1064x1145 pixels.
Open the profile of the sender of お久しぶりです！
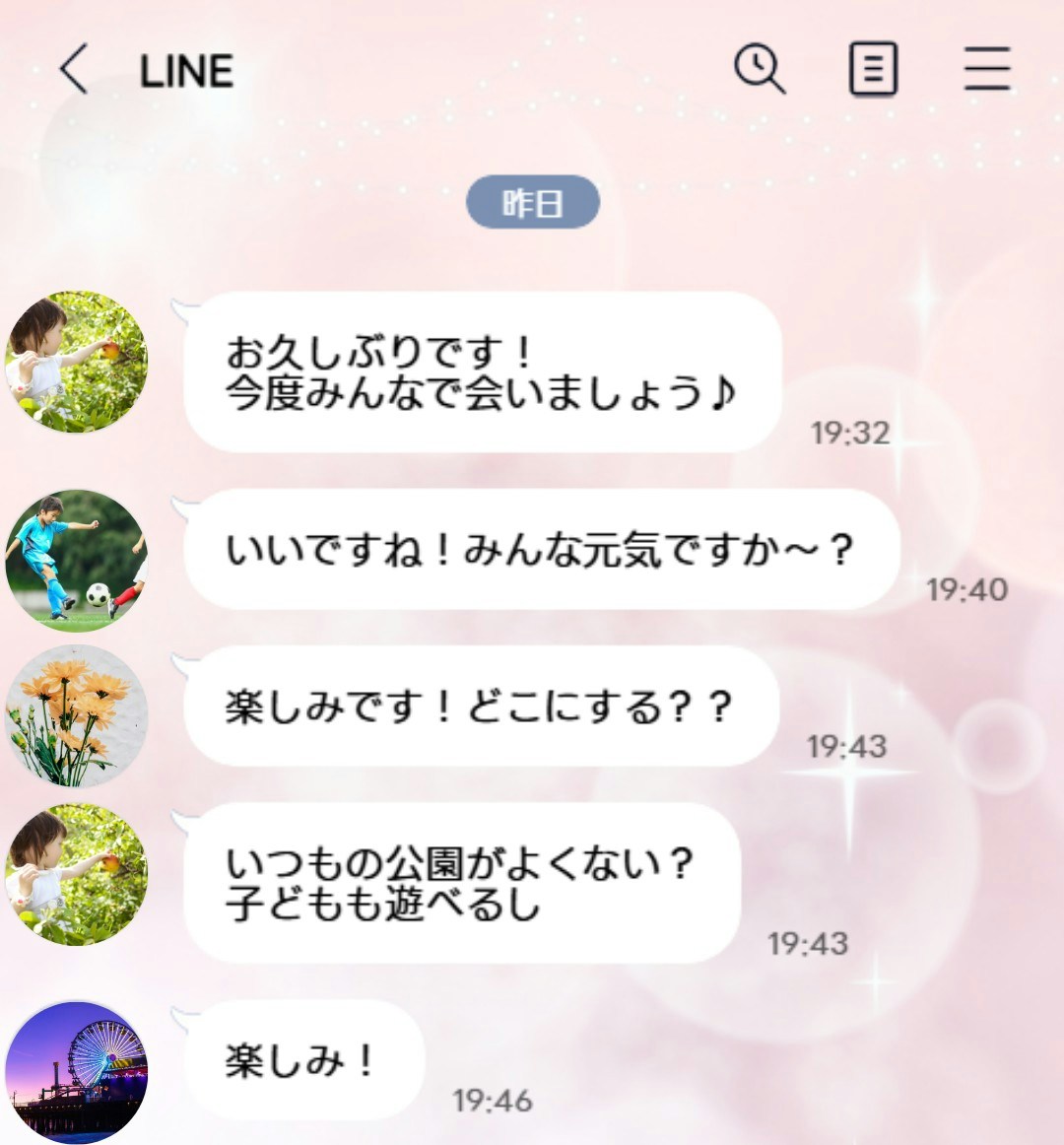click(76, 362)
